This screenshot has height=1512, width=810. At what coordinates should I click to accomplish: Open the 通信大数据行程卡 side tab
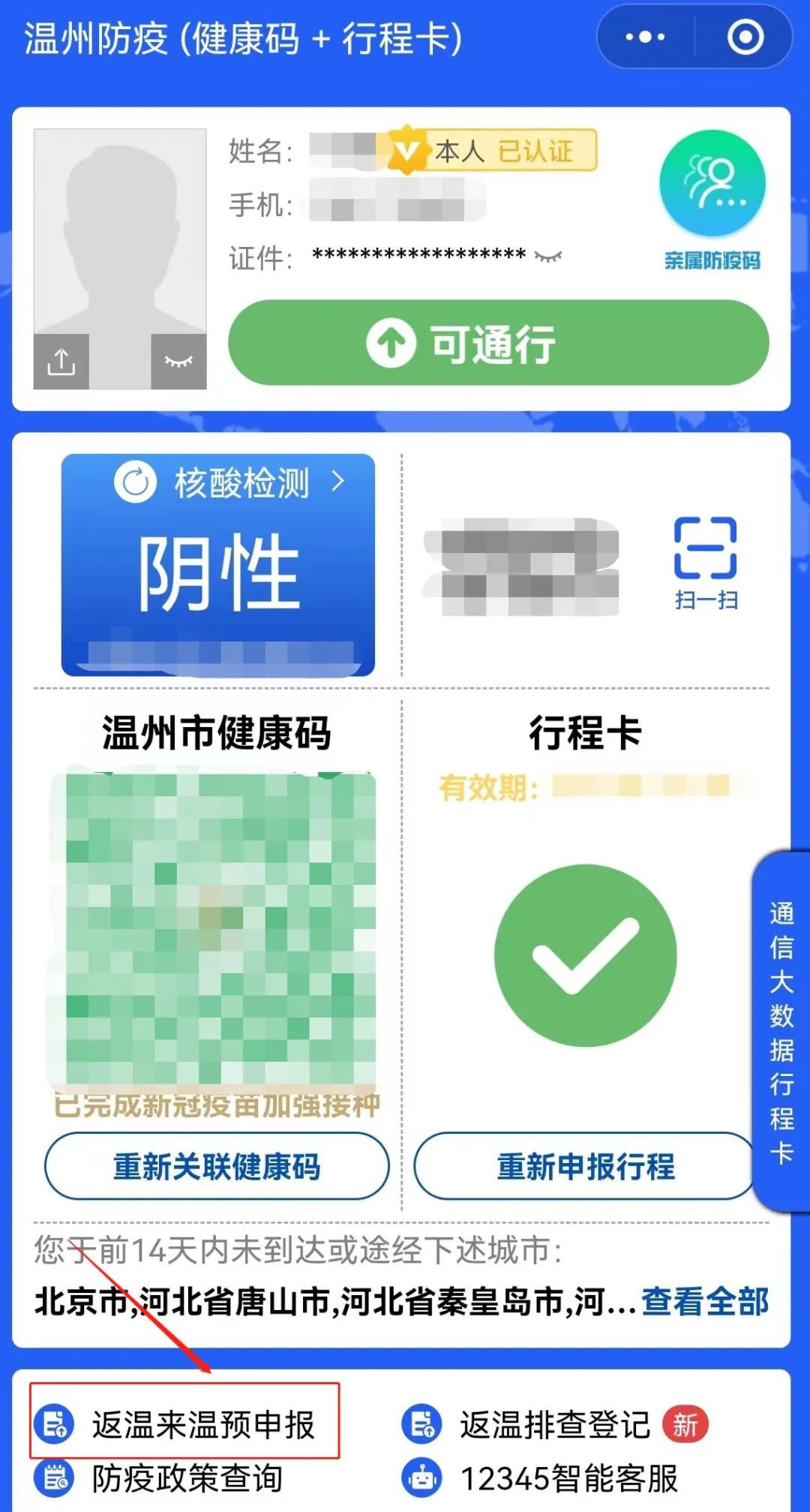(781, 1031)
